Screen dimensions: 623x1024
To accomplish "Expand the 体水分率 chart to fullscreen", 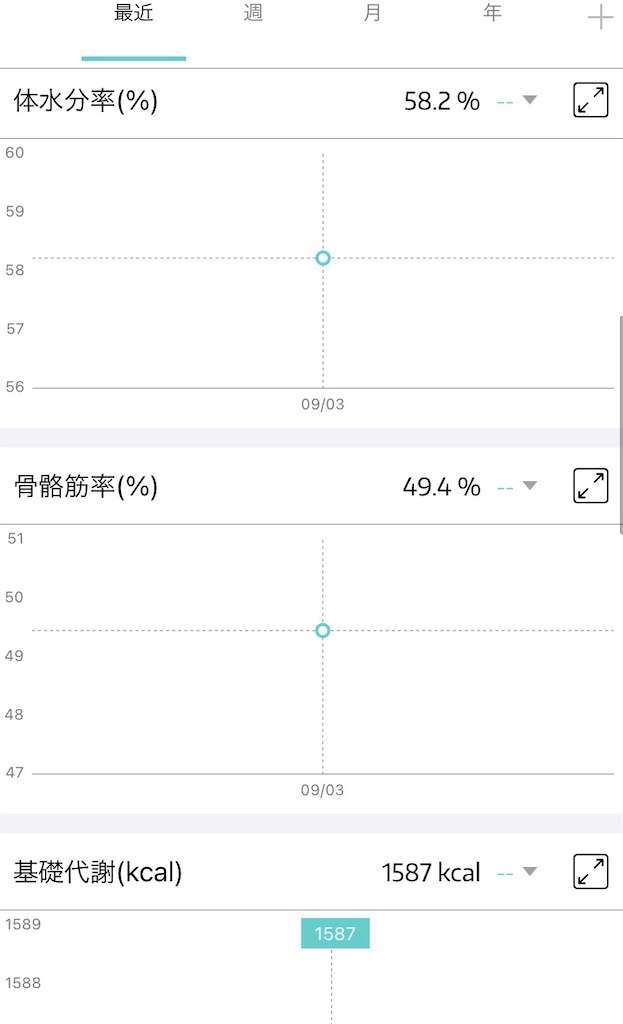I will [591, 100].
